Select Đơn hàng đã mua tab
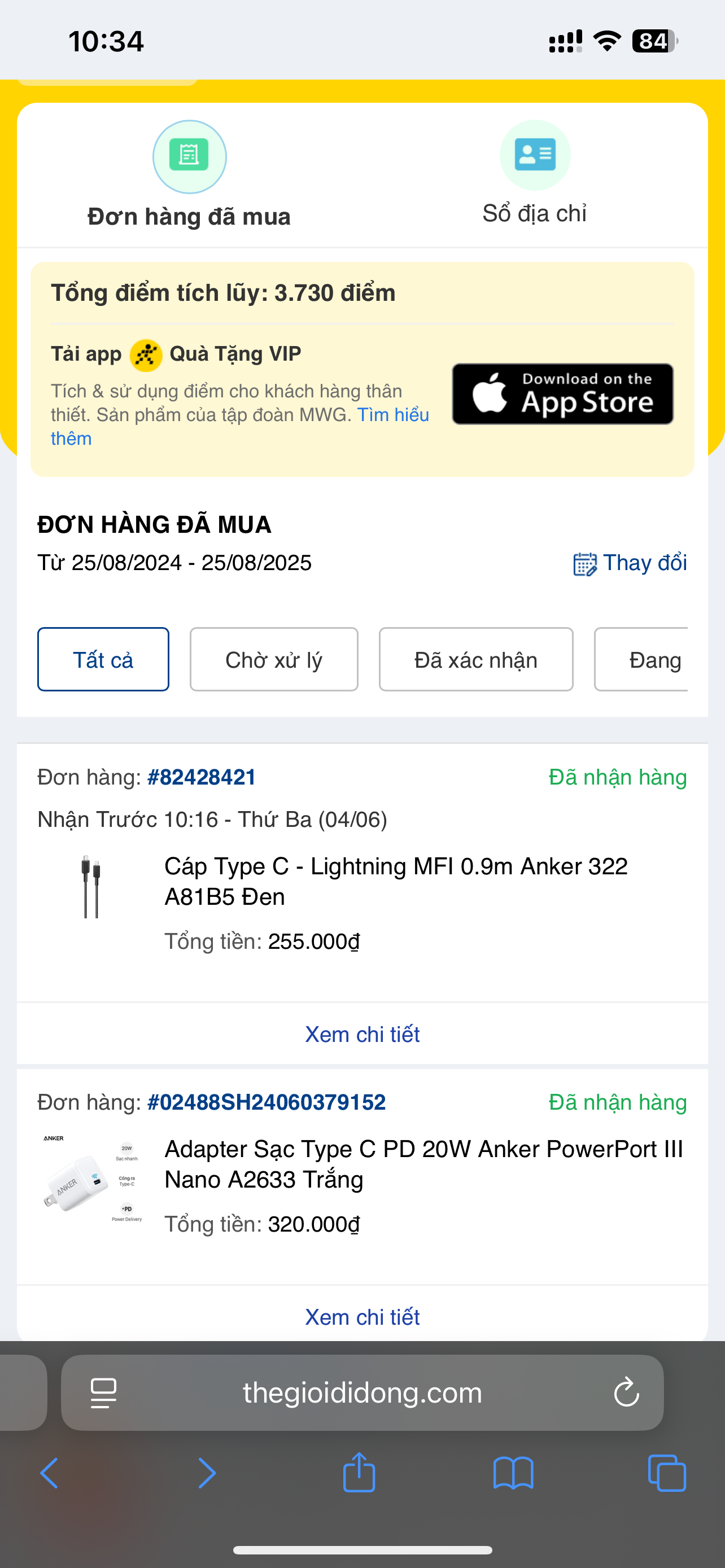Screen dimensions: 725x1568 pyautogui.click(x=189, y=177)
